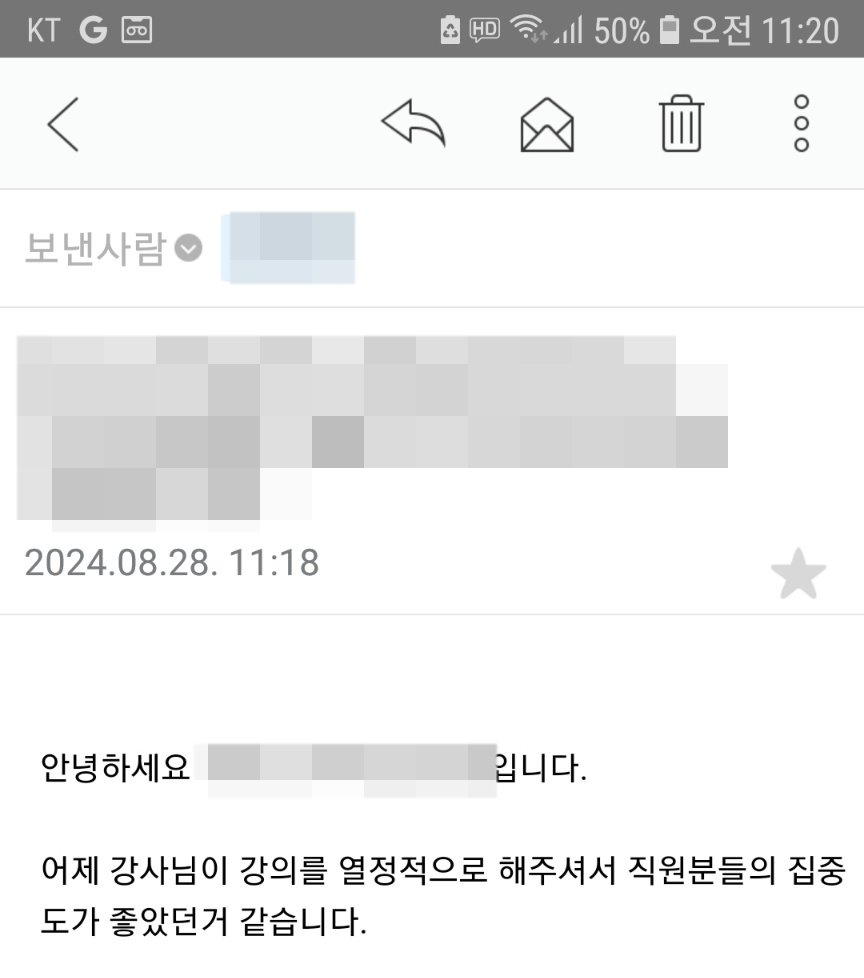The image size is (864, 978).
Task: Delete this email
Action: click(681, 125)
